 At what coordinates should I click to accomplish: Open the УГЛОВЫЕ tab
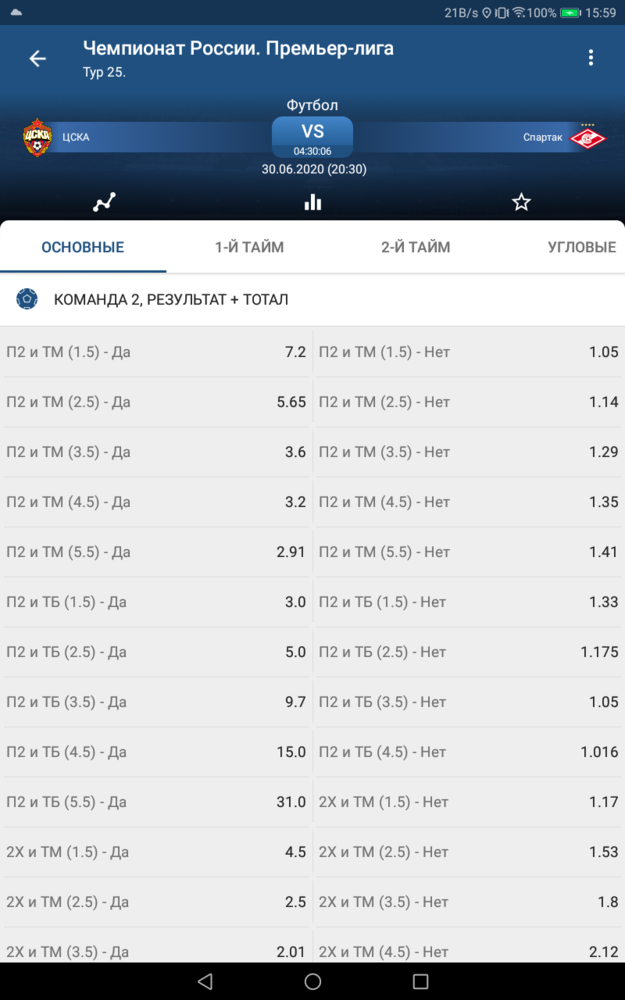(x=582, y=247)
